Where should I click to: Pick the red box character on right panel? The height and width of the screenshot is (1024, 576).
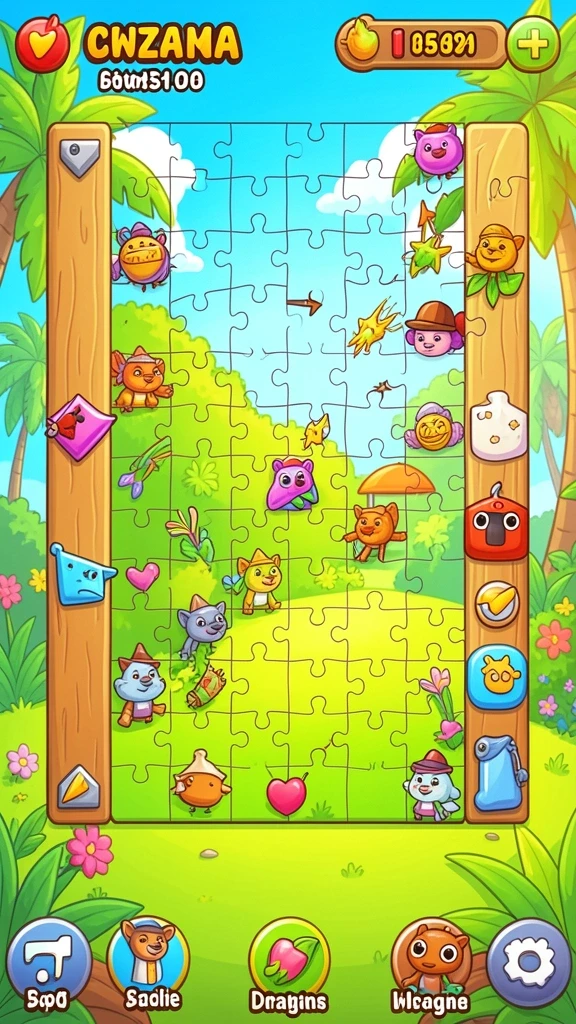click(x=496, y=523)
